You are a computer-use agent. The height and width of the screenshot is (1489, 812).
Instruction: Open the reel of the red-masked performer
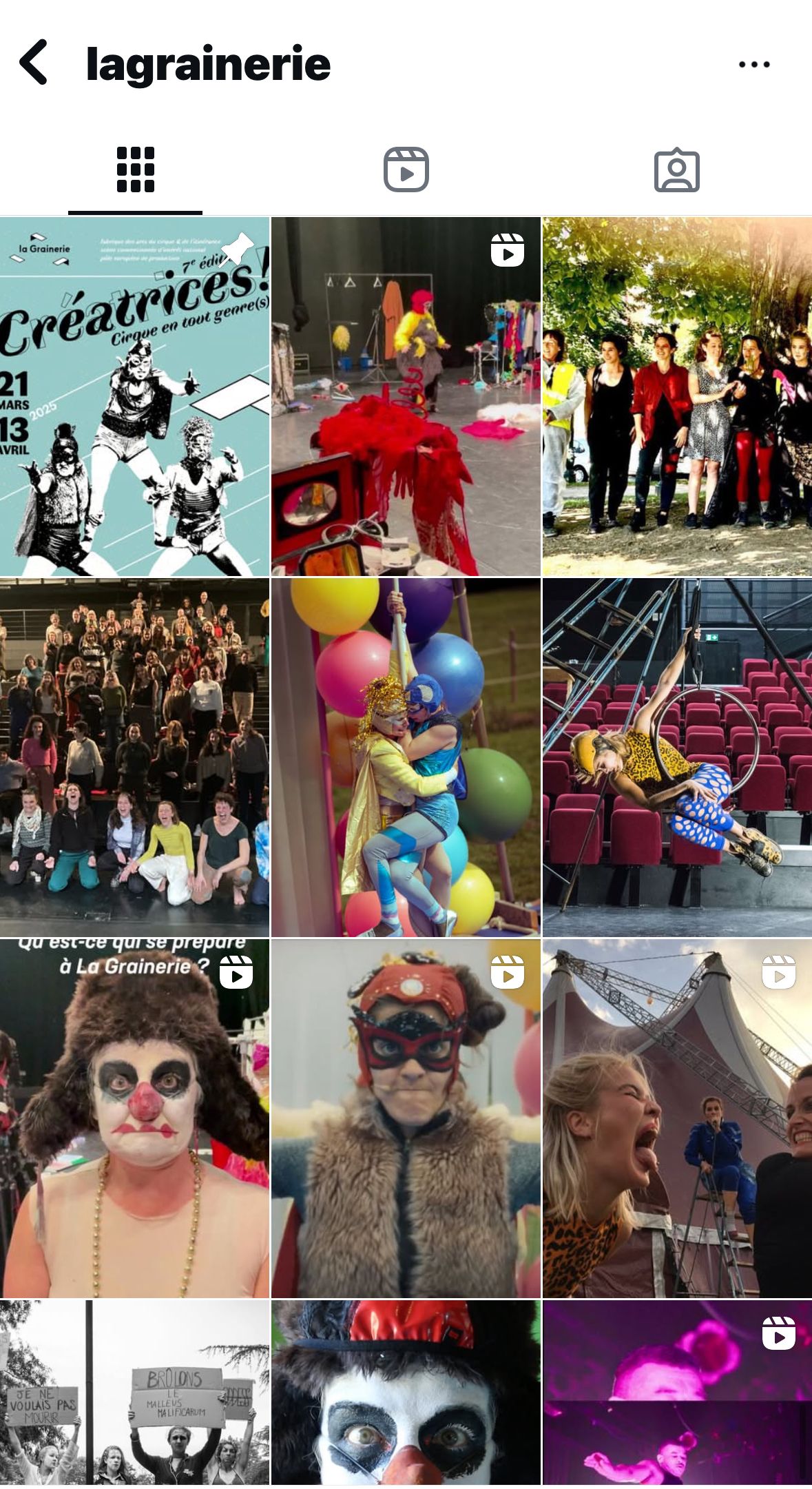(x=406, y=1118)
